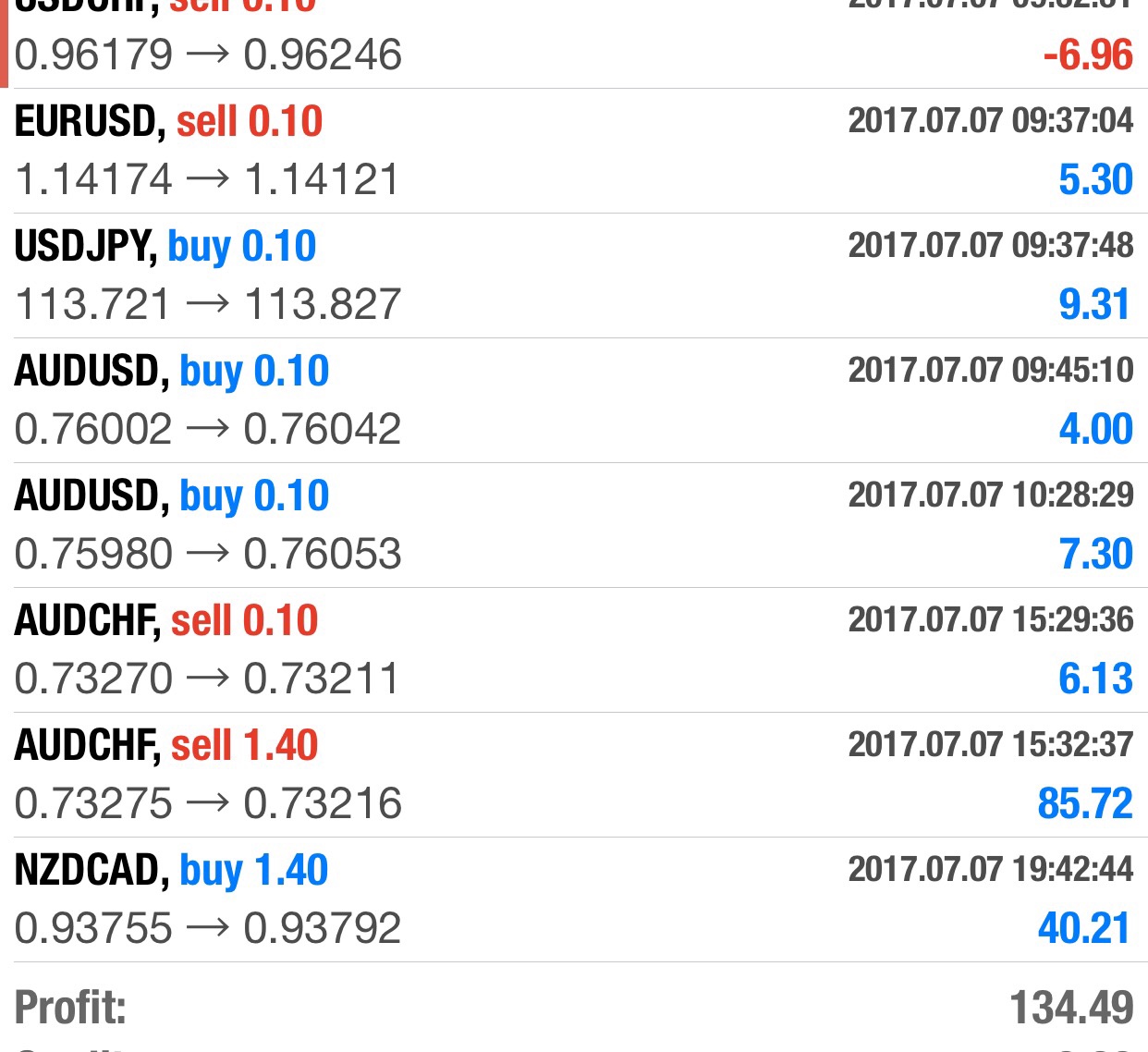Viewport: 1148px width, 1052px height.
Task: View the NZDCAD buy 1.40 trade
Action: (573, 899)
